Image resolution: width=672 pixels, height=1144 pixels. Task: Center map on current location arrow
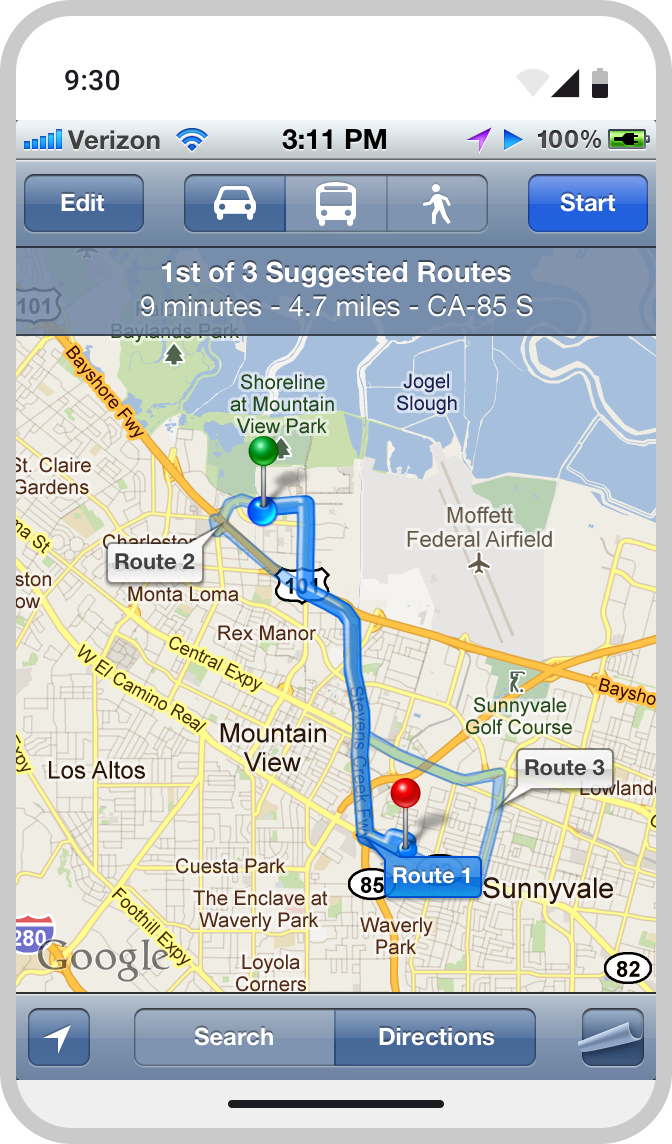pos(59,1038)
